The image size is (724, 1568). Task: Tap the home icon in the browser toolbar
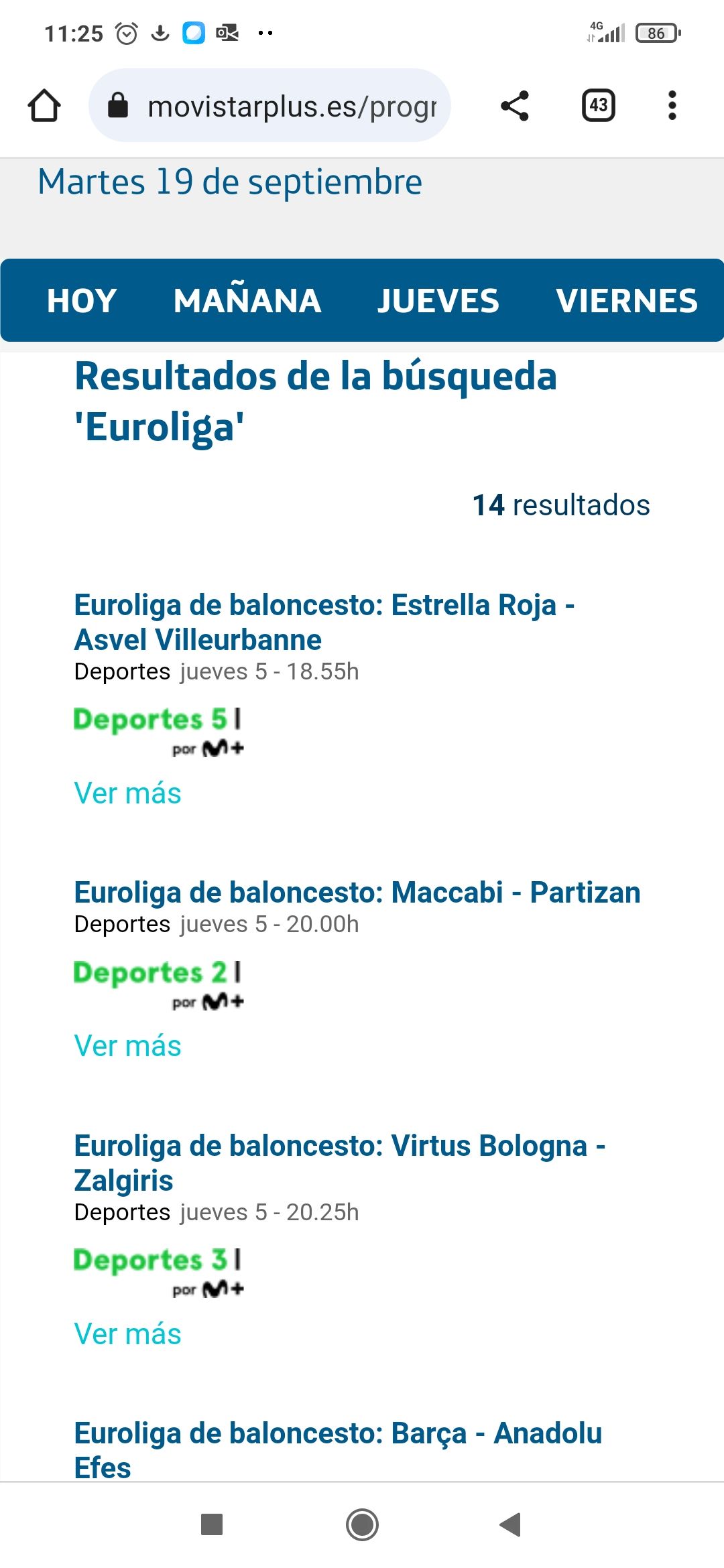point(43,105)
